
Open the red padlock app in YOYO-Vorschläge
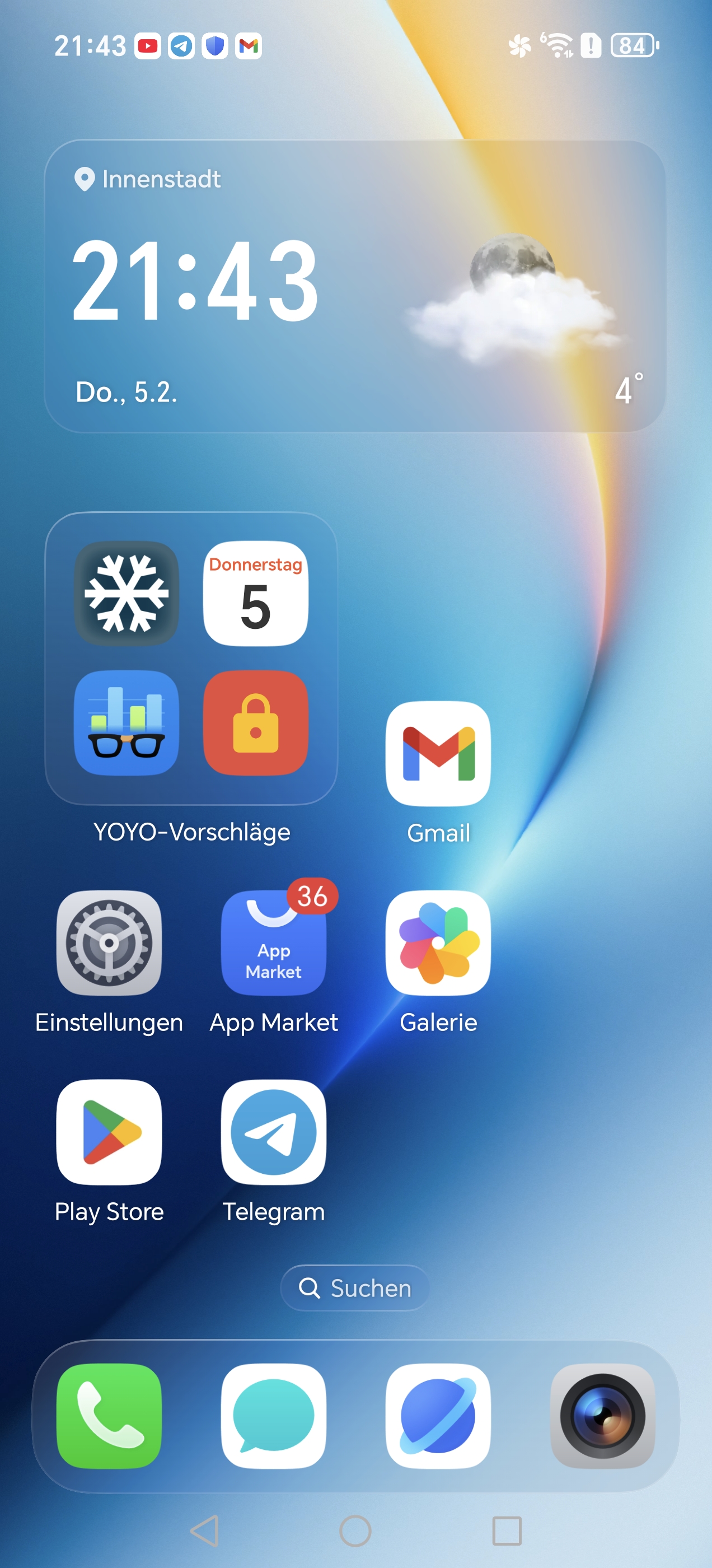click(x=256, y=722)
